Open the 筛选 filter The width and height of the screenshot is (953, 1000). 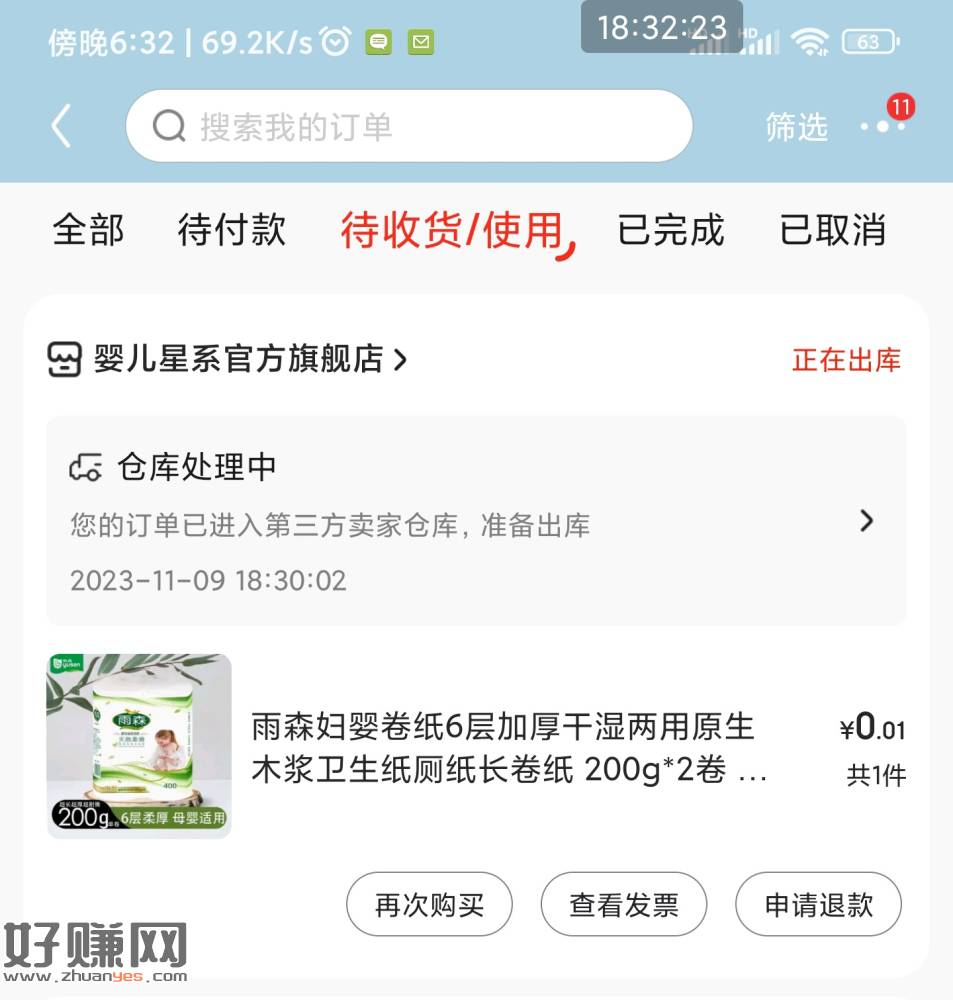796,127
